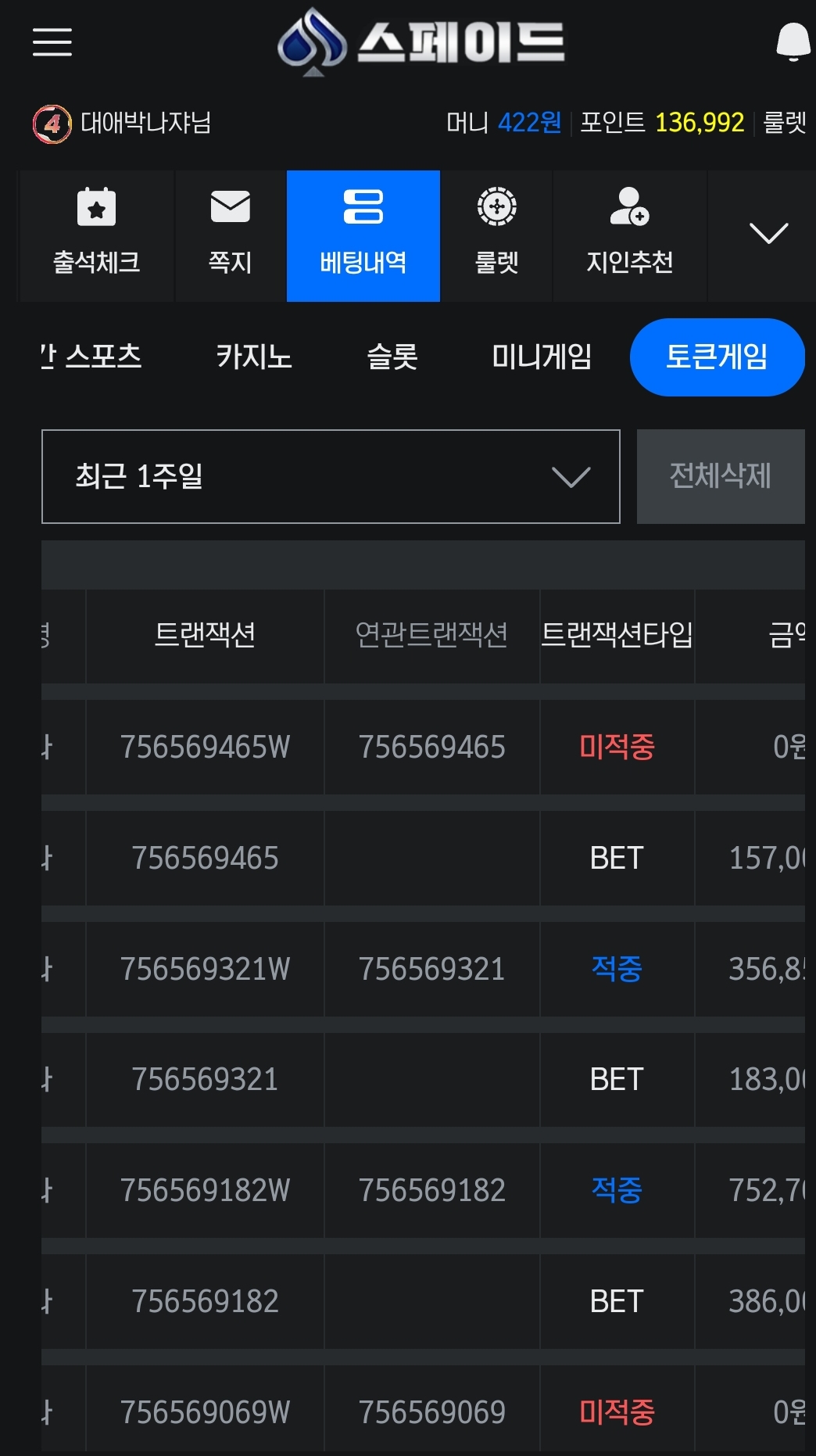Viewport: 816px width, 1456px height.
Task: Switch to the 미니게임 tab
Action: 542,357
